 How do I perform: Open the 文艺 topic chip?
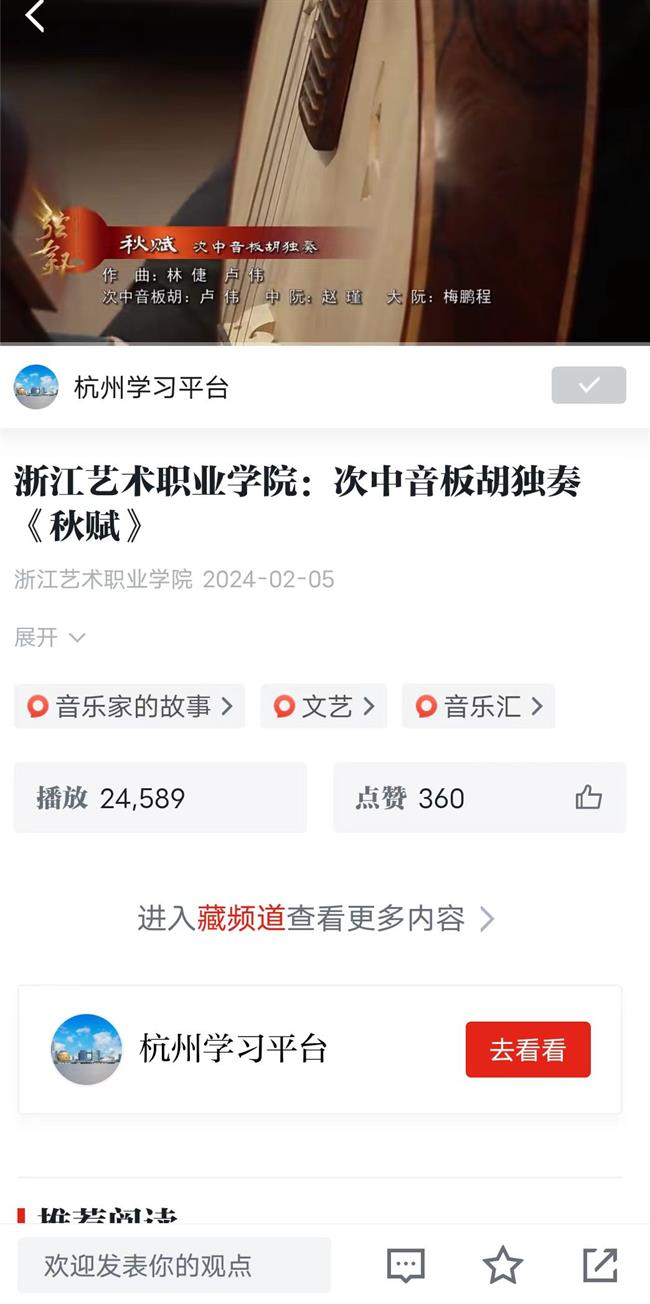[323, 707]
